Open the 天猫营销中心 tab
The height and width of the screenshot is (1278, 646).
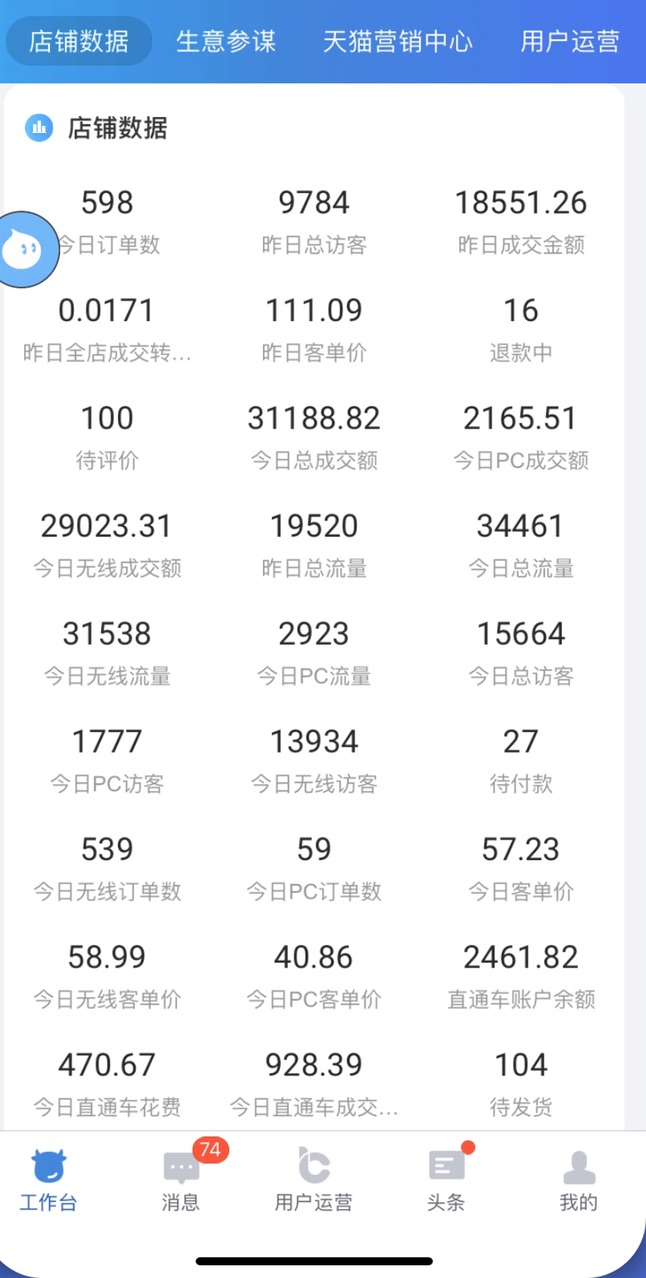[x=398, y=41]
